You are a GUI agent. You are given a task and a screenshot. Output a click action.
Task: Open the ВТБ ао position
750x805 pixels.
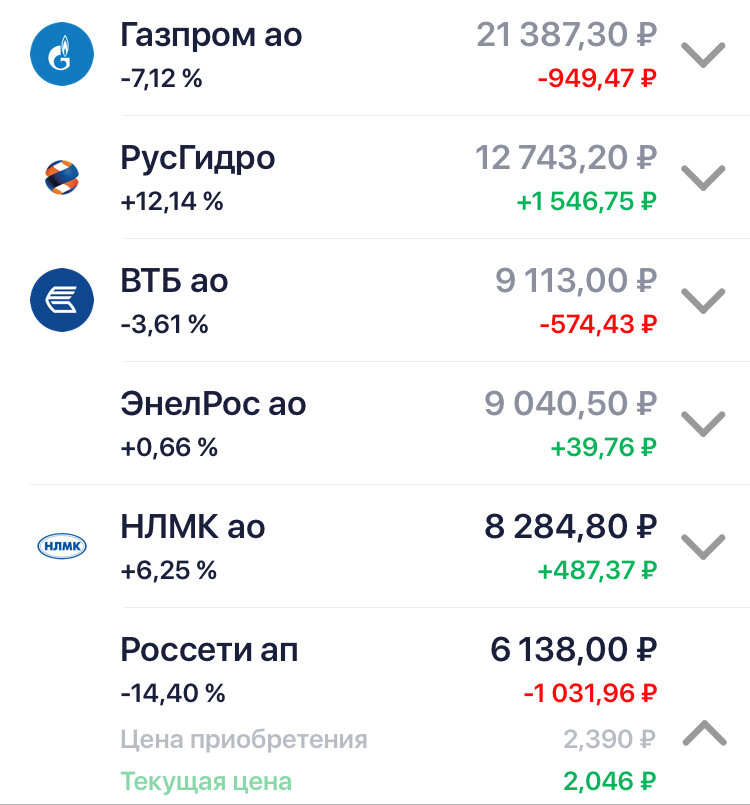coord(175,282)
